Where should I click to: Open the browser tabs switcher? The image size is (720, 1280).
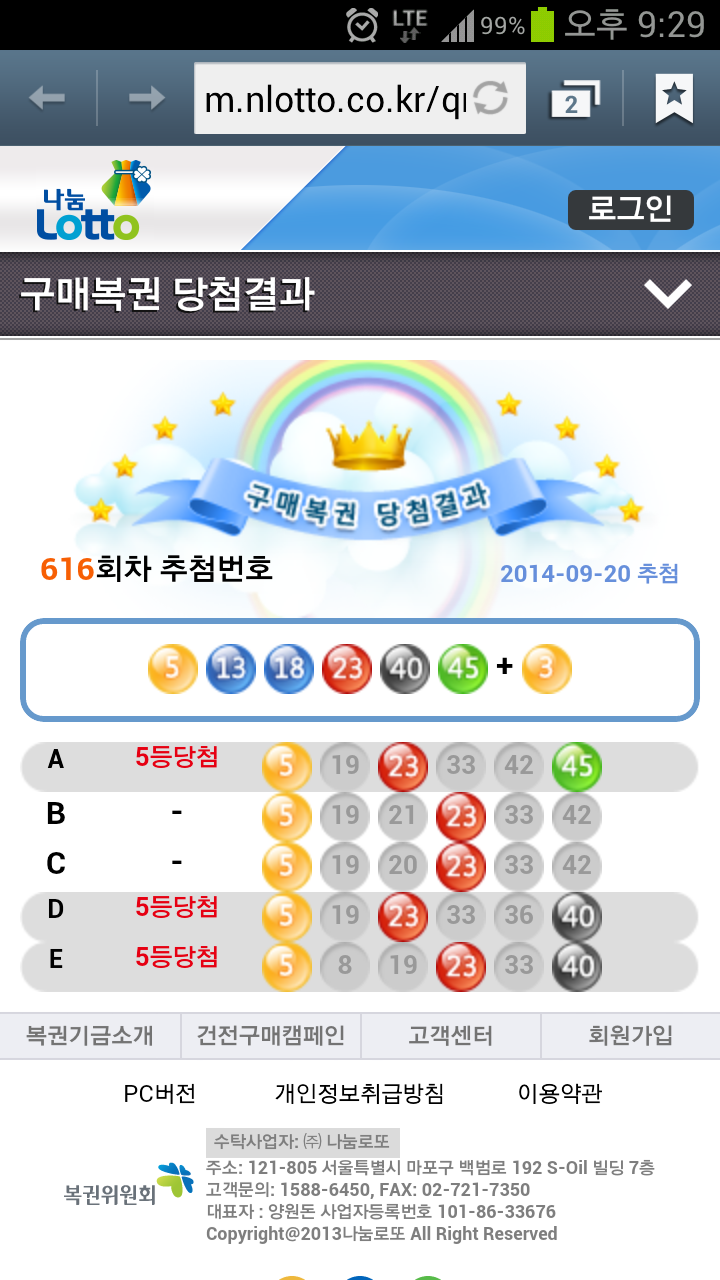point(574,99)
